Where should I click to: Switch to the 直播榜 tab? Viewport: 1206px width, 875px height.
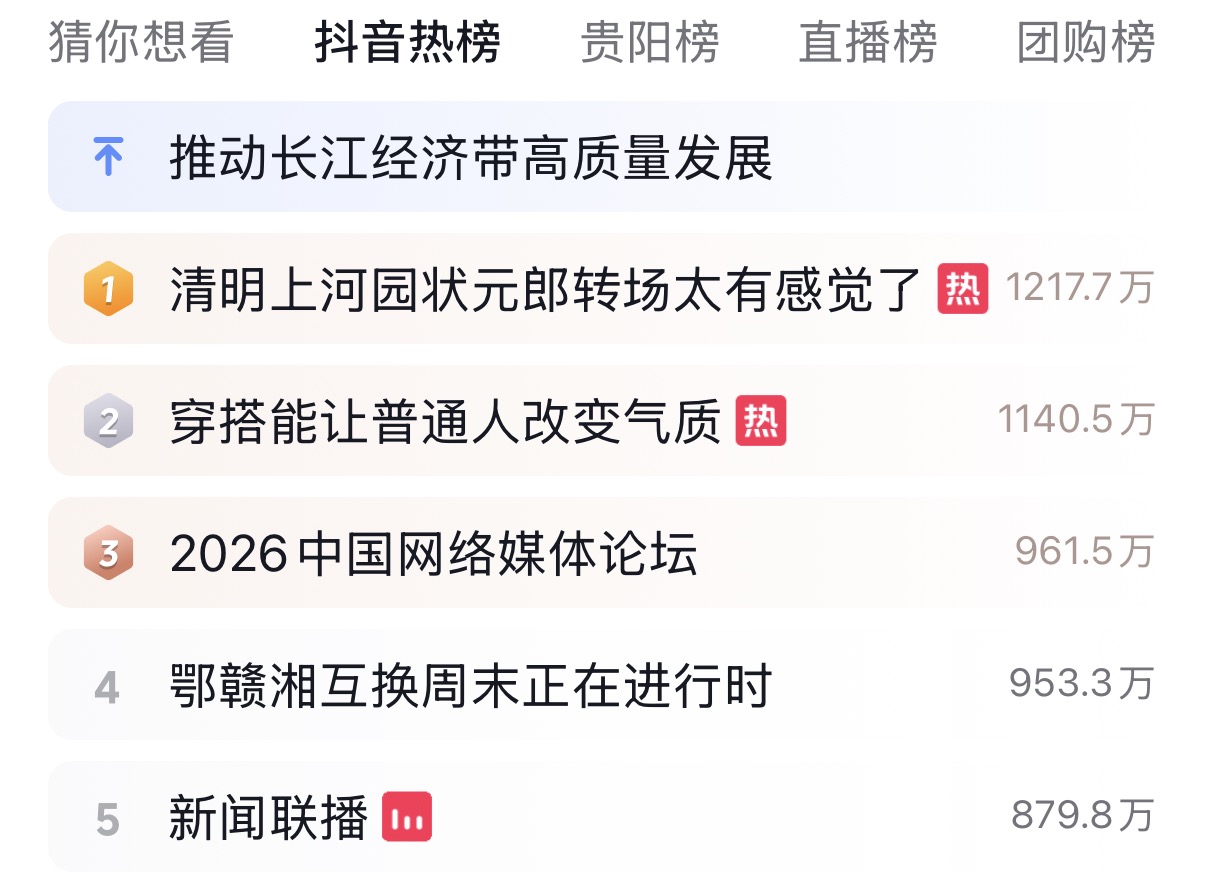[867, 43]
